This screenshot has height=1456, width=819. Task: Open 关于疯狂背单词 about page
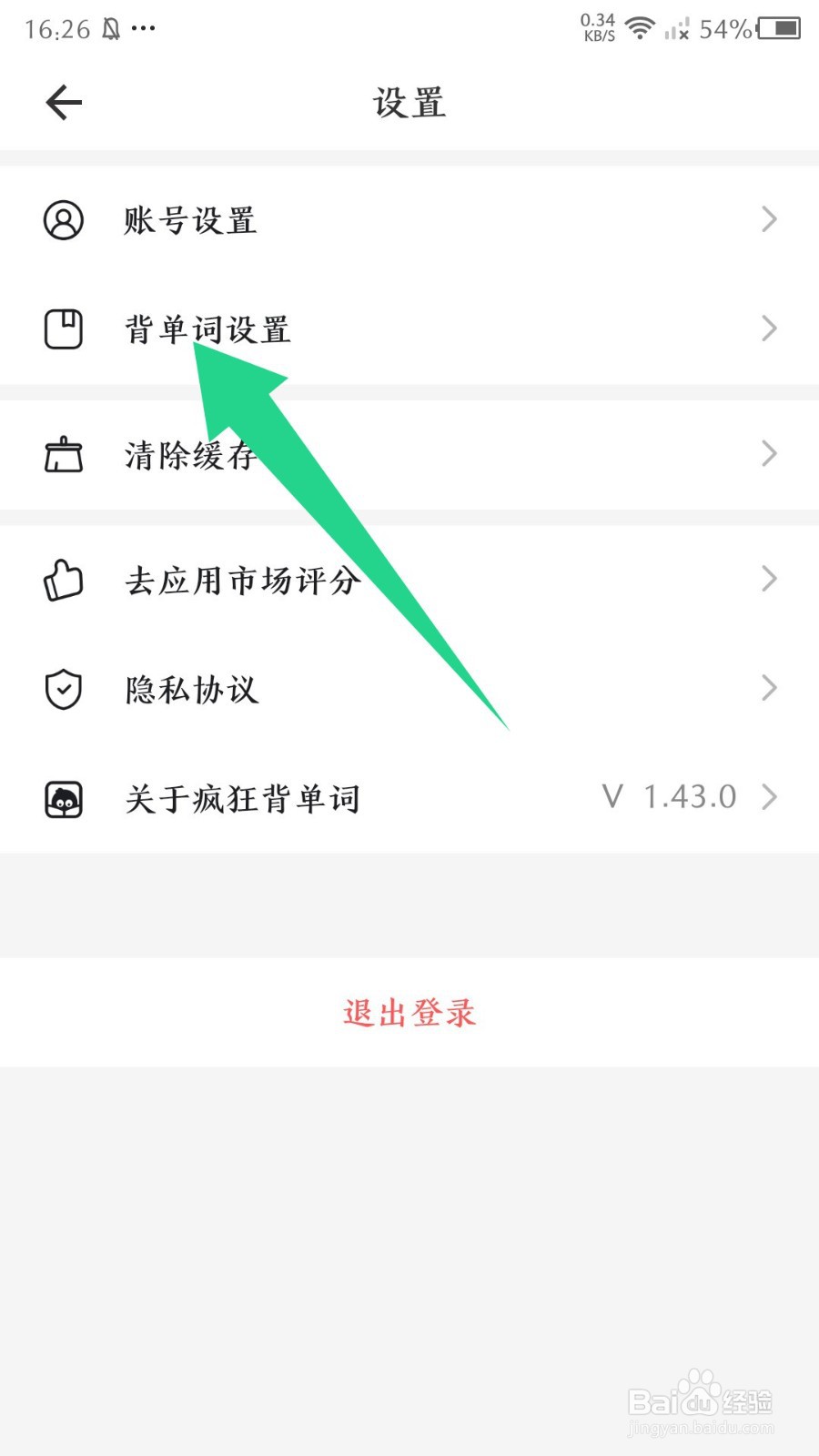point(769,798)
